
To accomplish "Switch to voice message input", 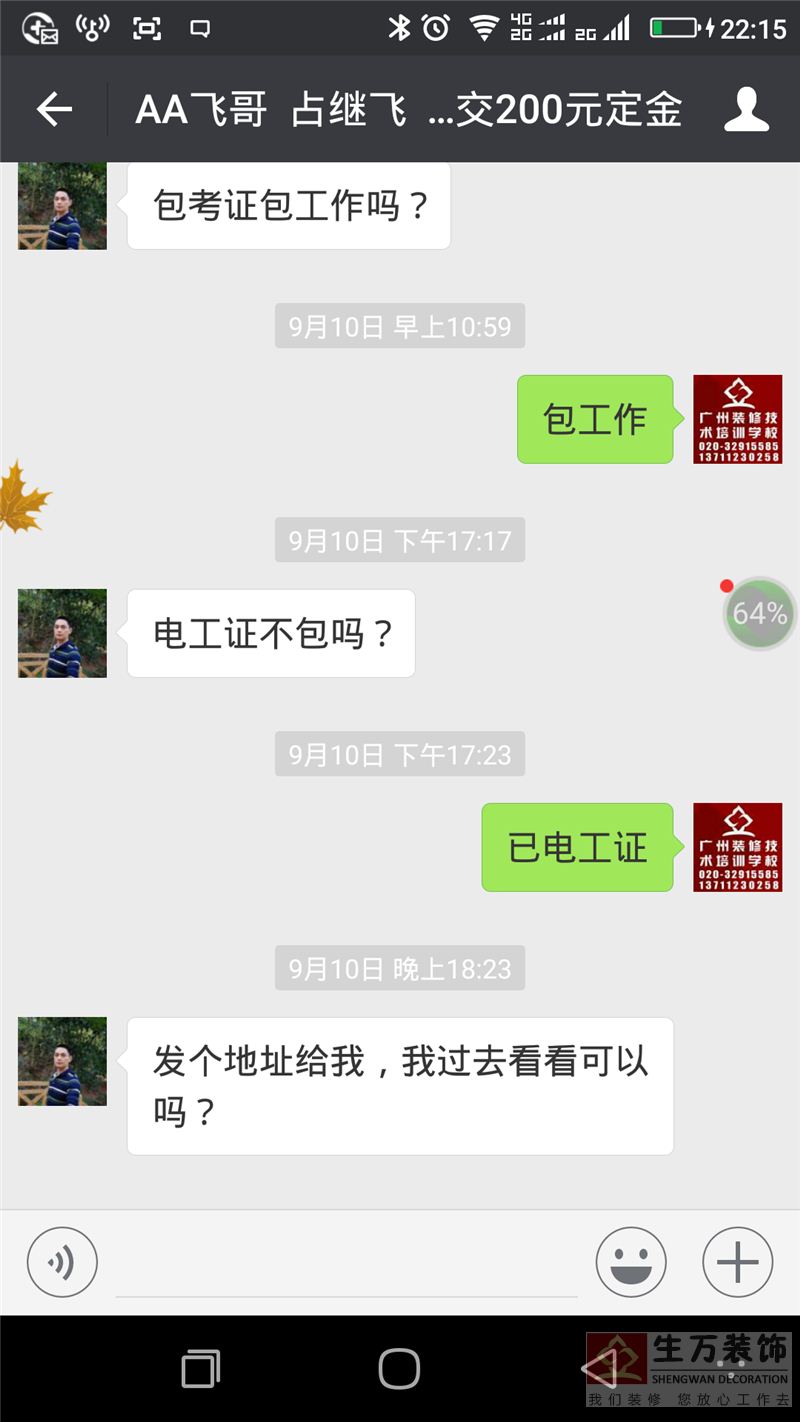I will click(62, 1262).
